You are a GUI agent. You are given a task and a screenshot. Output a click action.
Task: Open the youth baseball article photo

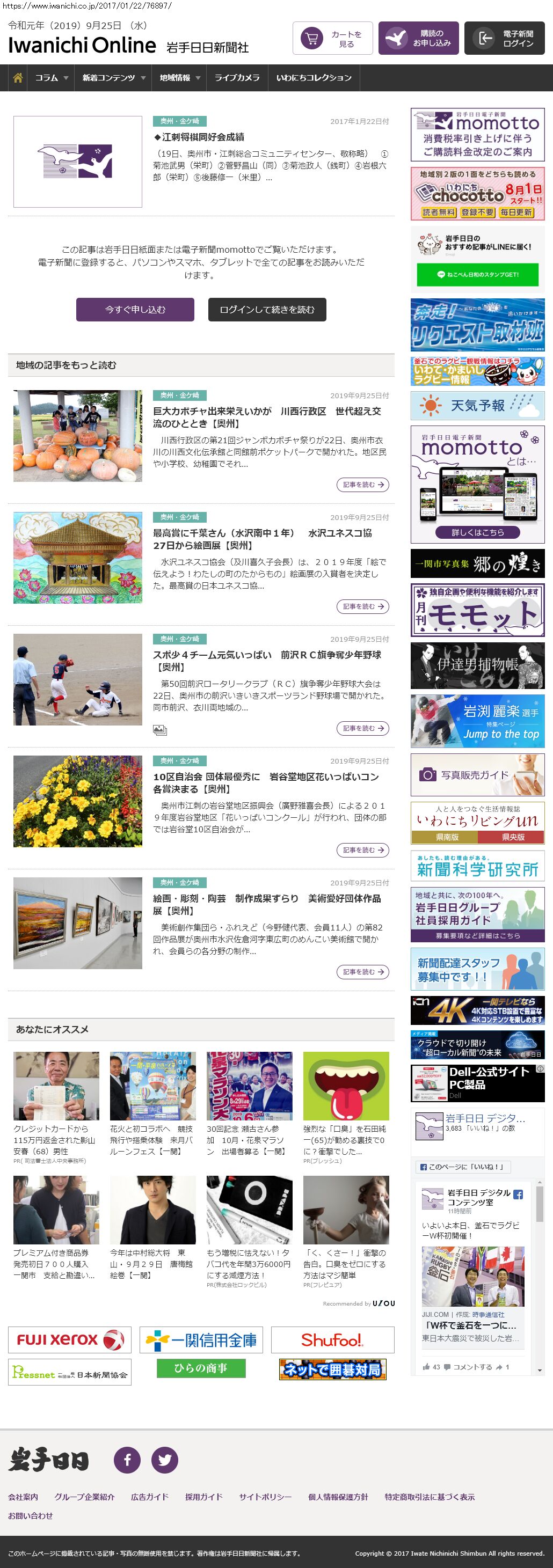pos(78,679)
